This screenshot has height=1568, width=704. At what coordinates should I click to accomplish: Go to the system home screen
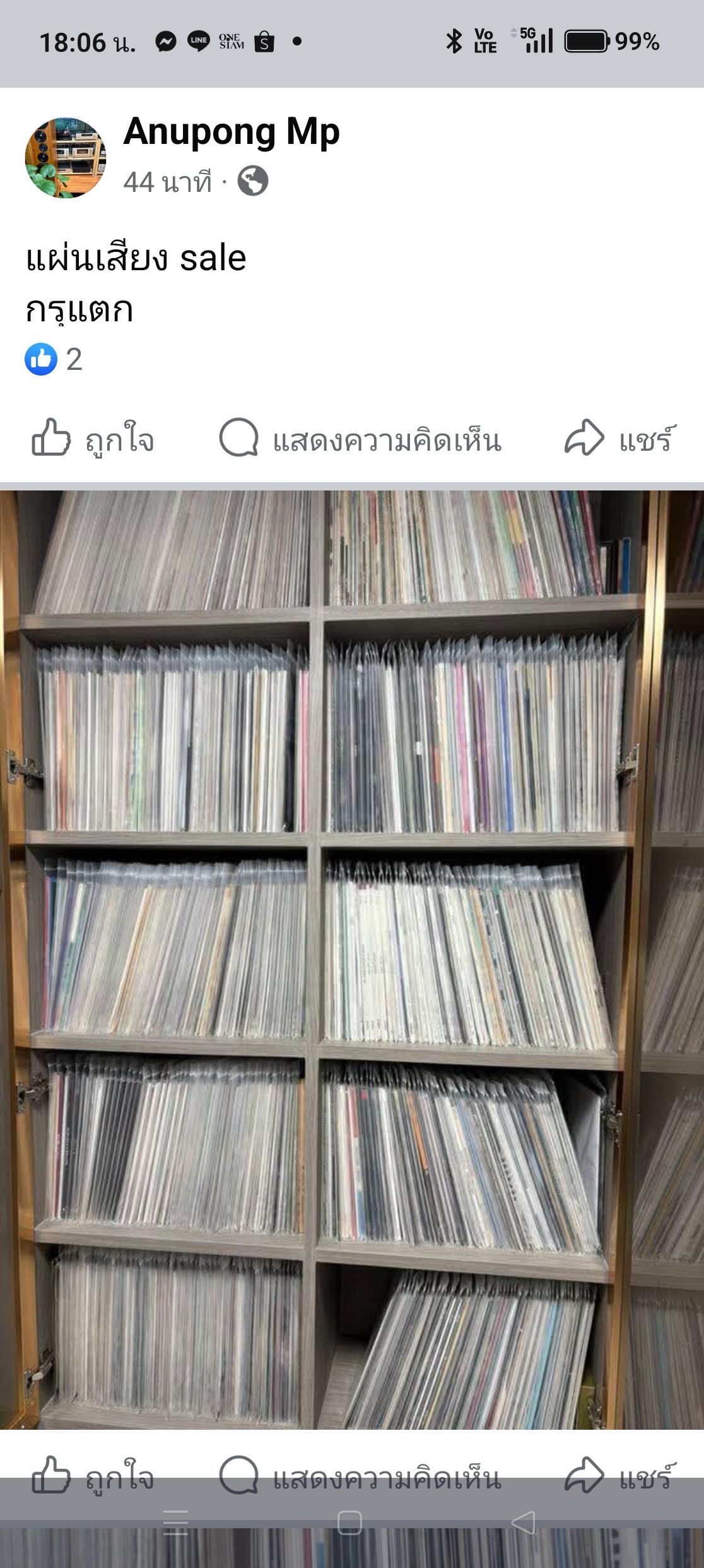pos(349,1523)
